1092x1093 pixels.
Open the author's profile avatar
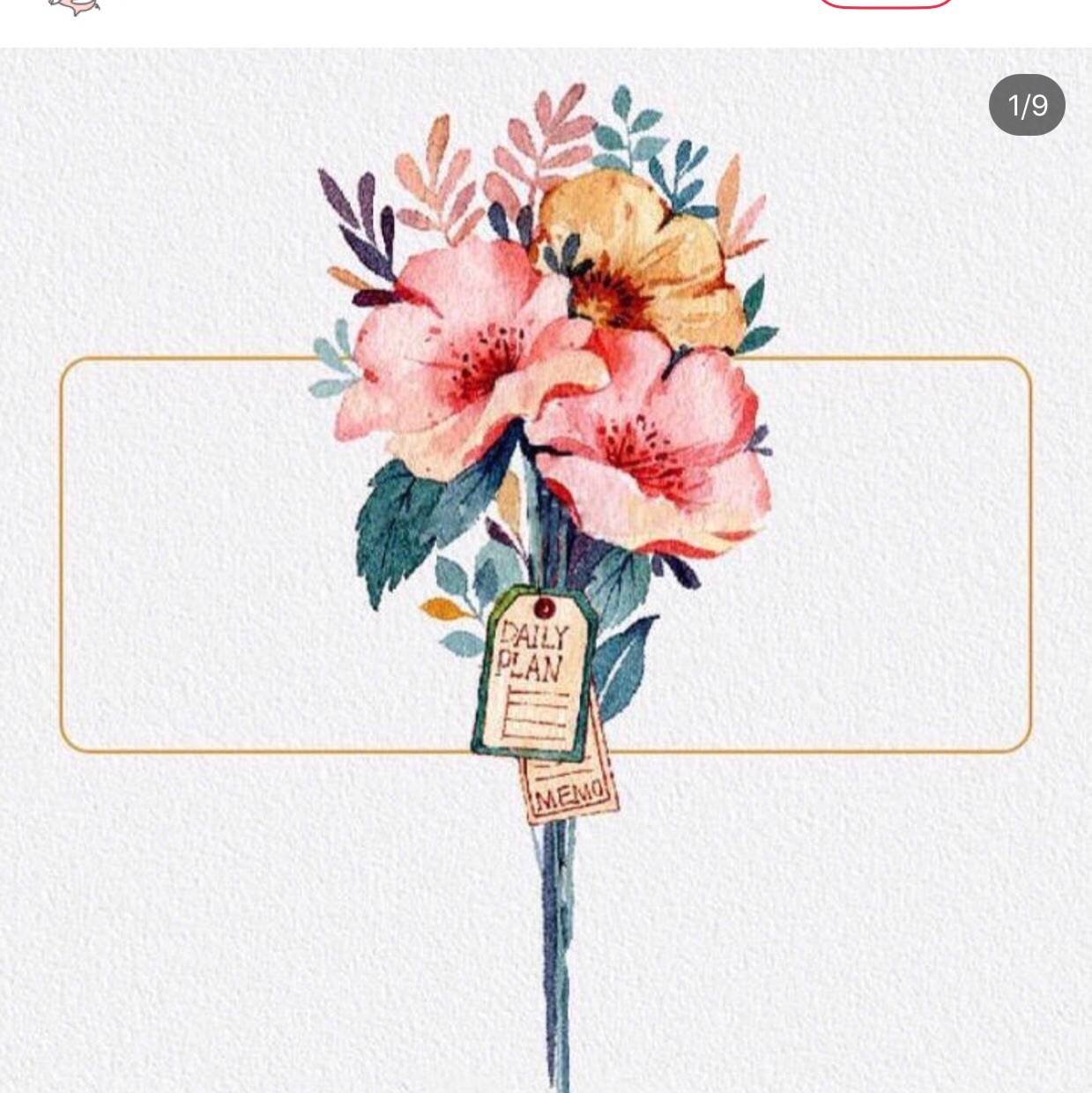coord(74,6)
